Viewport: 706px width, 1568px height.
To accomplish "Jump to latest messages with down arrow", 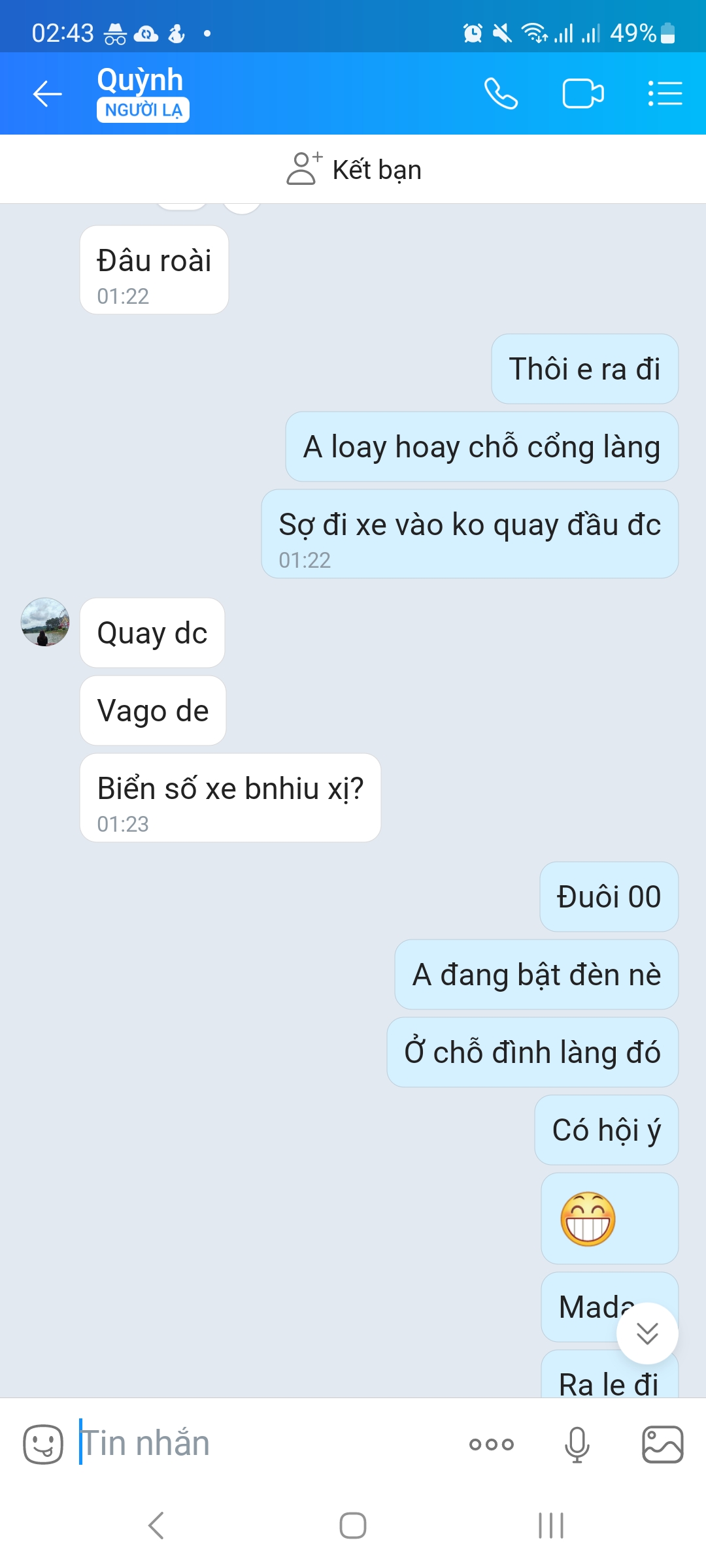I will 647,1333.
